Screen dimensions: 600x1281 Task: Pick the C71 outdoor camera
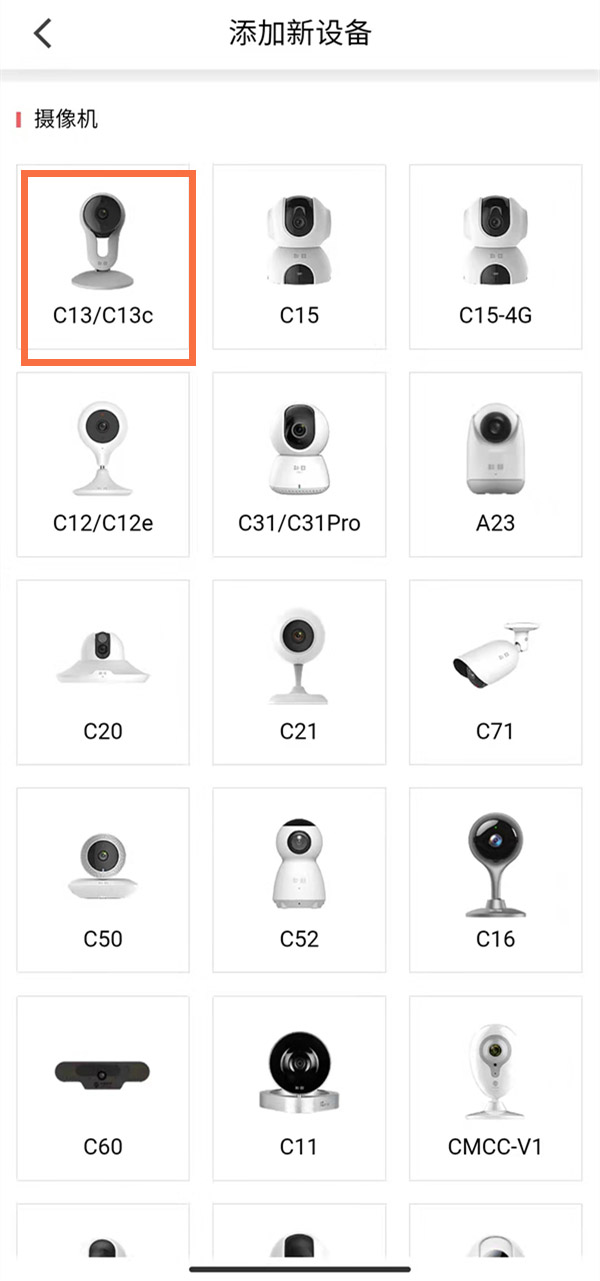coord(495,673)
